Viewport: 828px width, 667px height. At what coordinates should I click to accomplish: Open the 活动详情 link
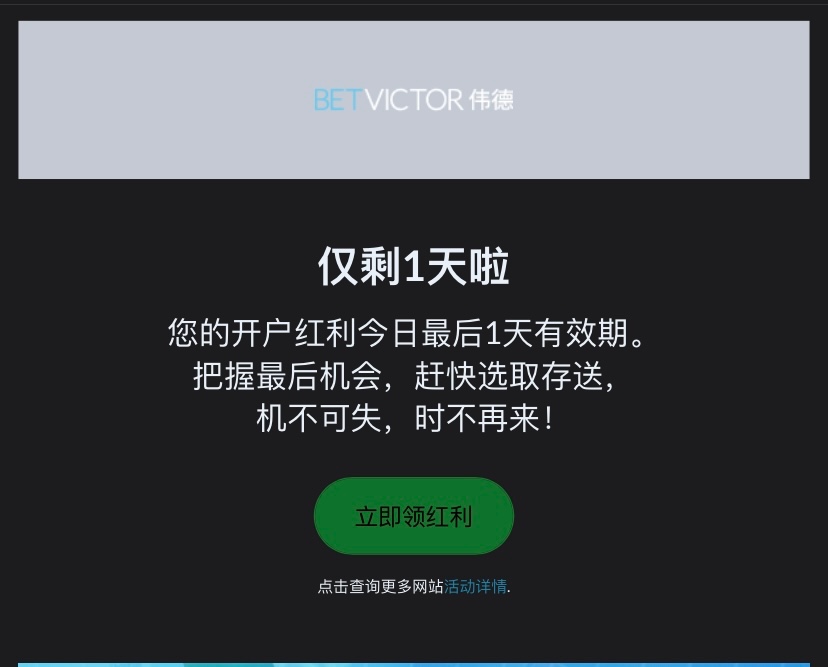pyautogui.click(x=475, y=587)
